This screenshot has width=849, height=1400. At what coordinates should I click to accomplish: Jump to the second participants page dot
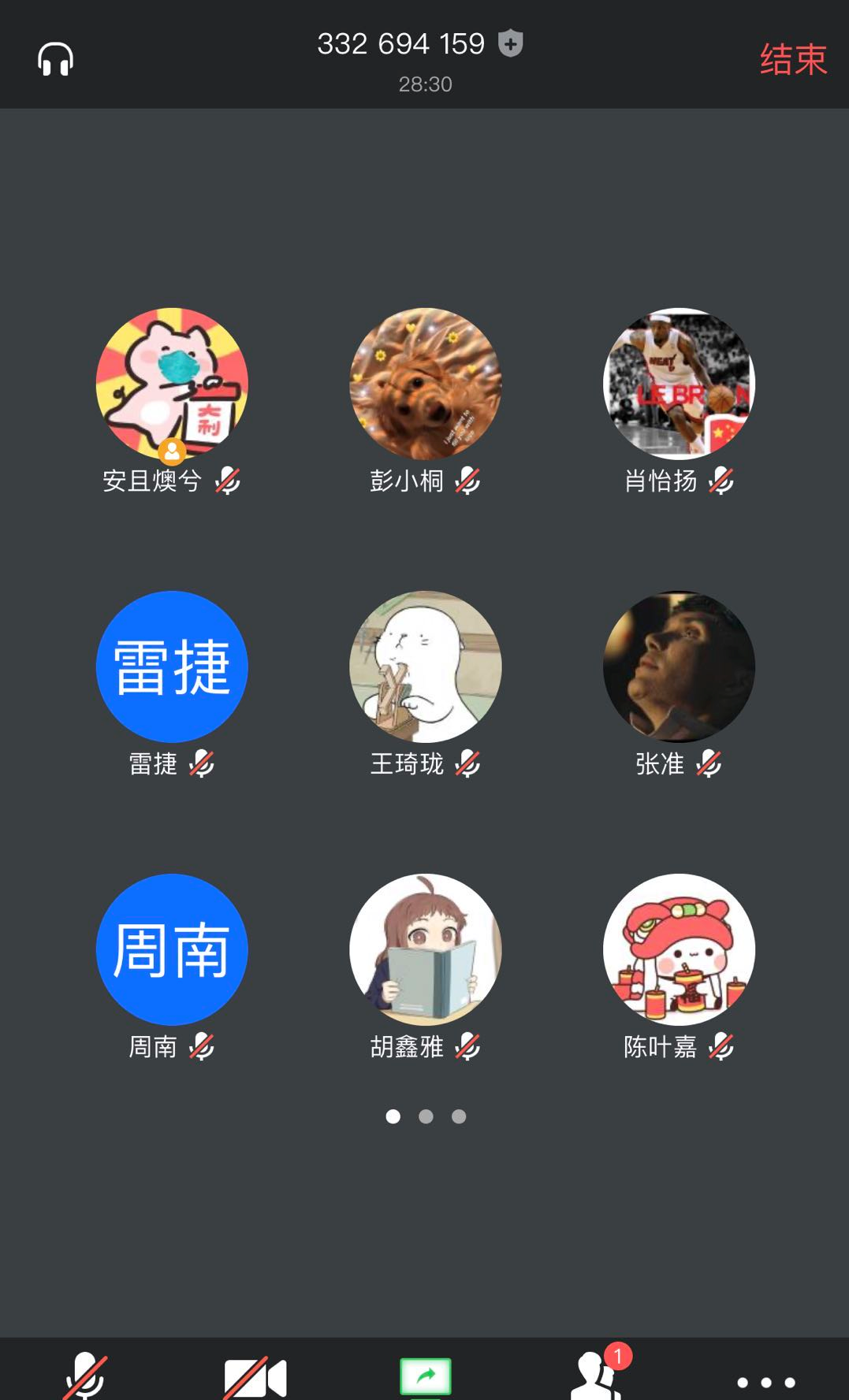[426, 1116]
